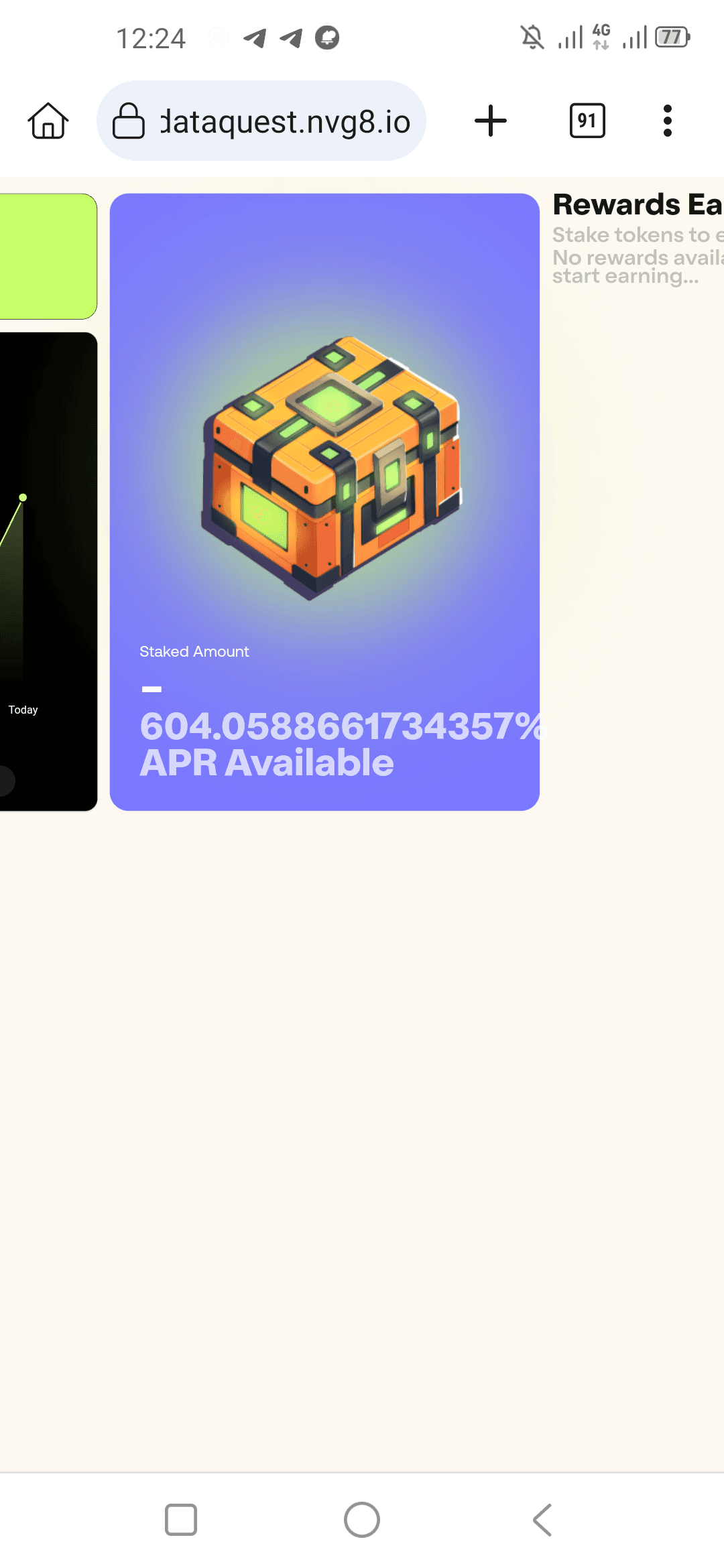Open recent apps view

coord(181,1519)
